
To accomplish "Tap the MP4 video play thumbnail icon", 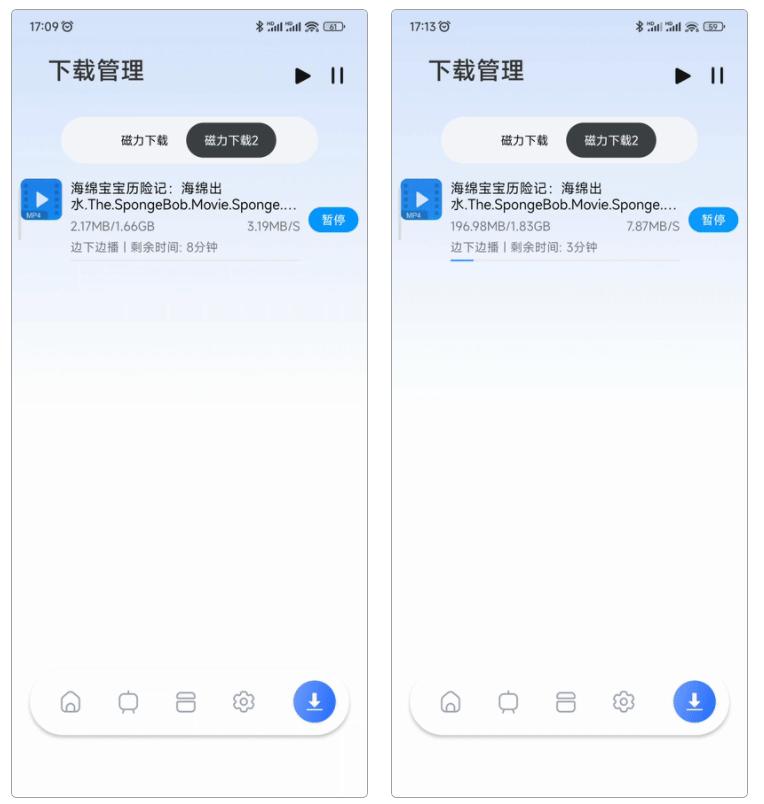I will pos(40,200).
